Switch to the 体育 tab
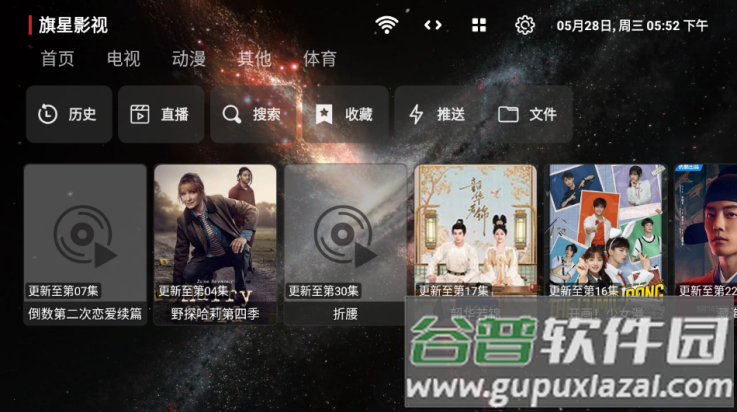The height and width of the screenshot is (412, 737). (x=320, y=59)
